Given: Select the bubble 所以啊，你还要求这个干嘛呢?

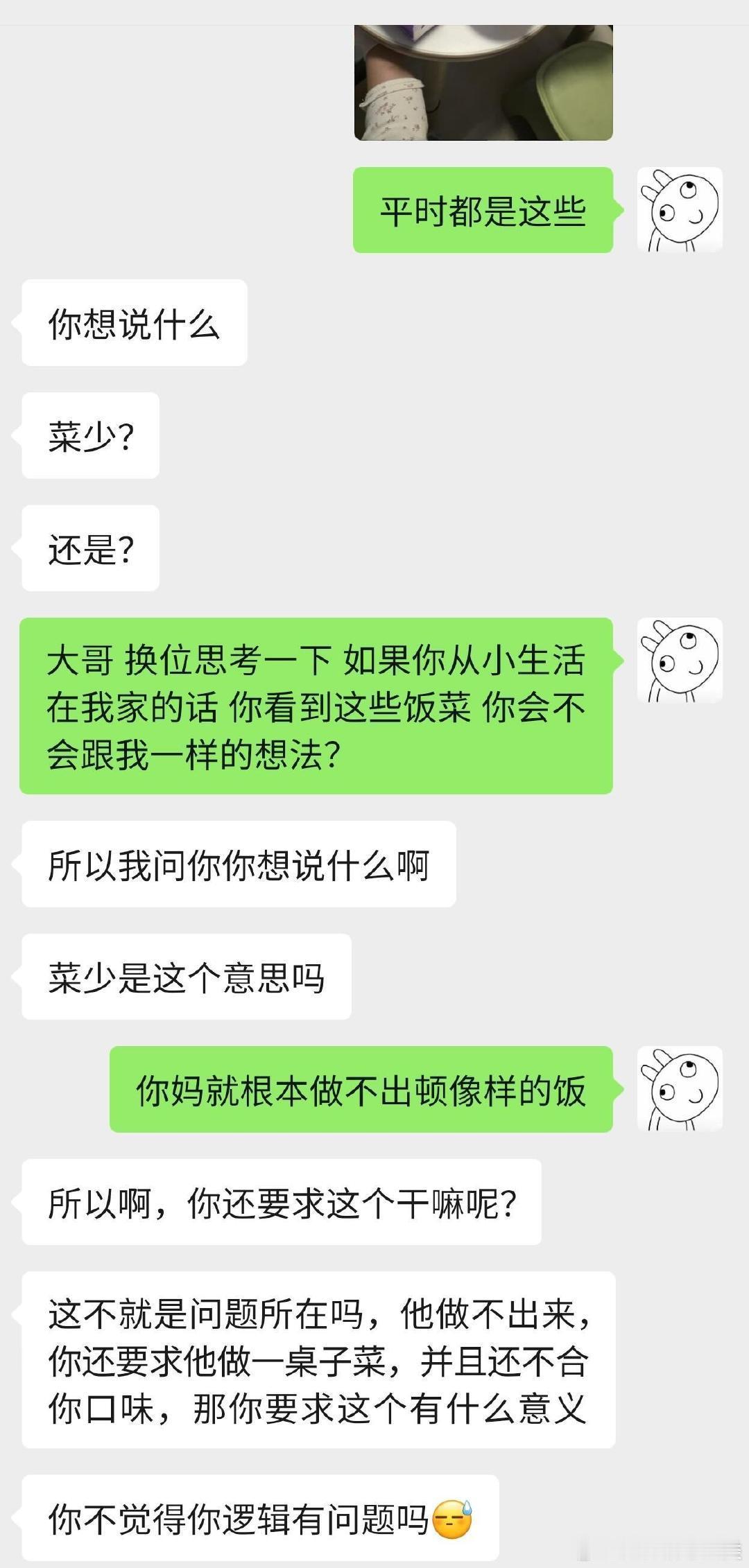Looking at the screenshot, I should (281, 1199).
